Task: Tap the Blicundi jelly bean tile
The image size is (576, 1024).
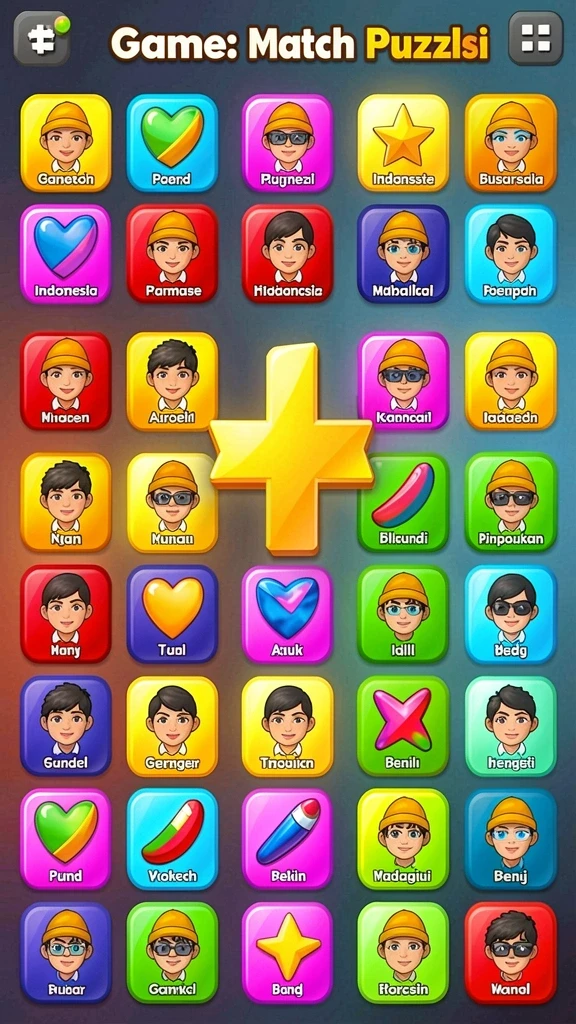Action: pyautogui.click(x=403, y=502)
